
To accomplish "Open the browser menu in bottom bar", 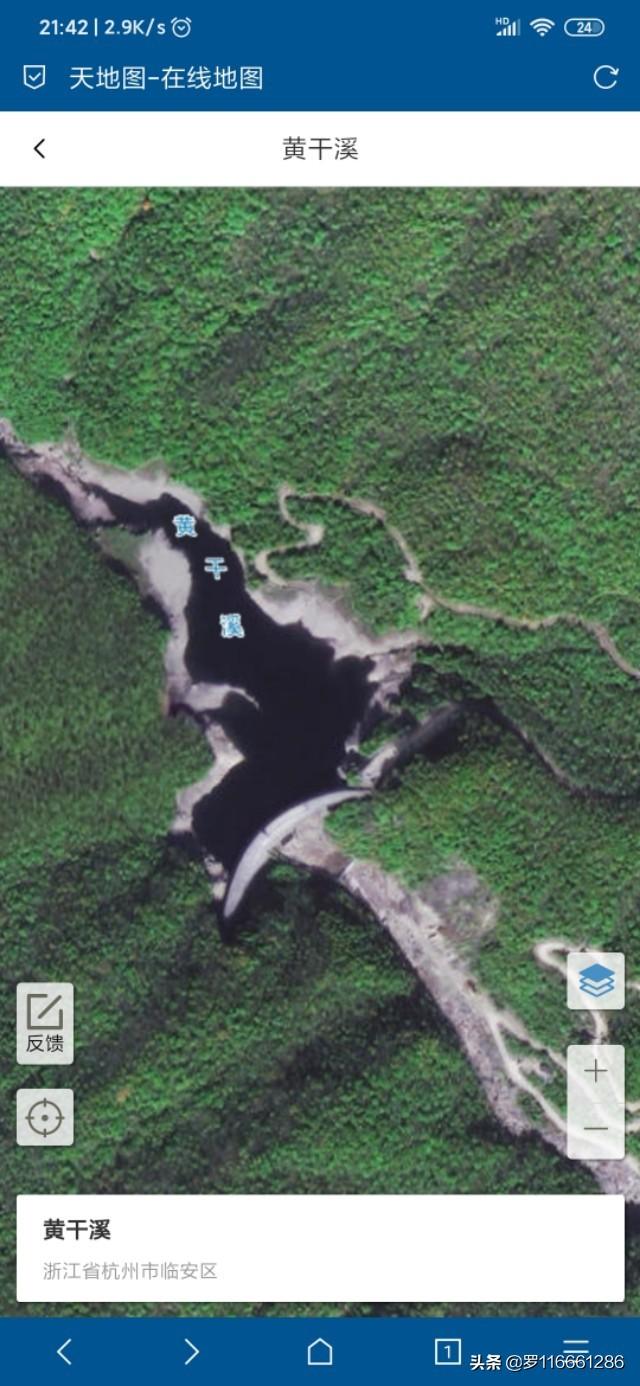I will 576,1345.
